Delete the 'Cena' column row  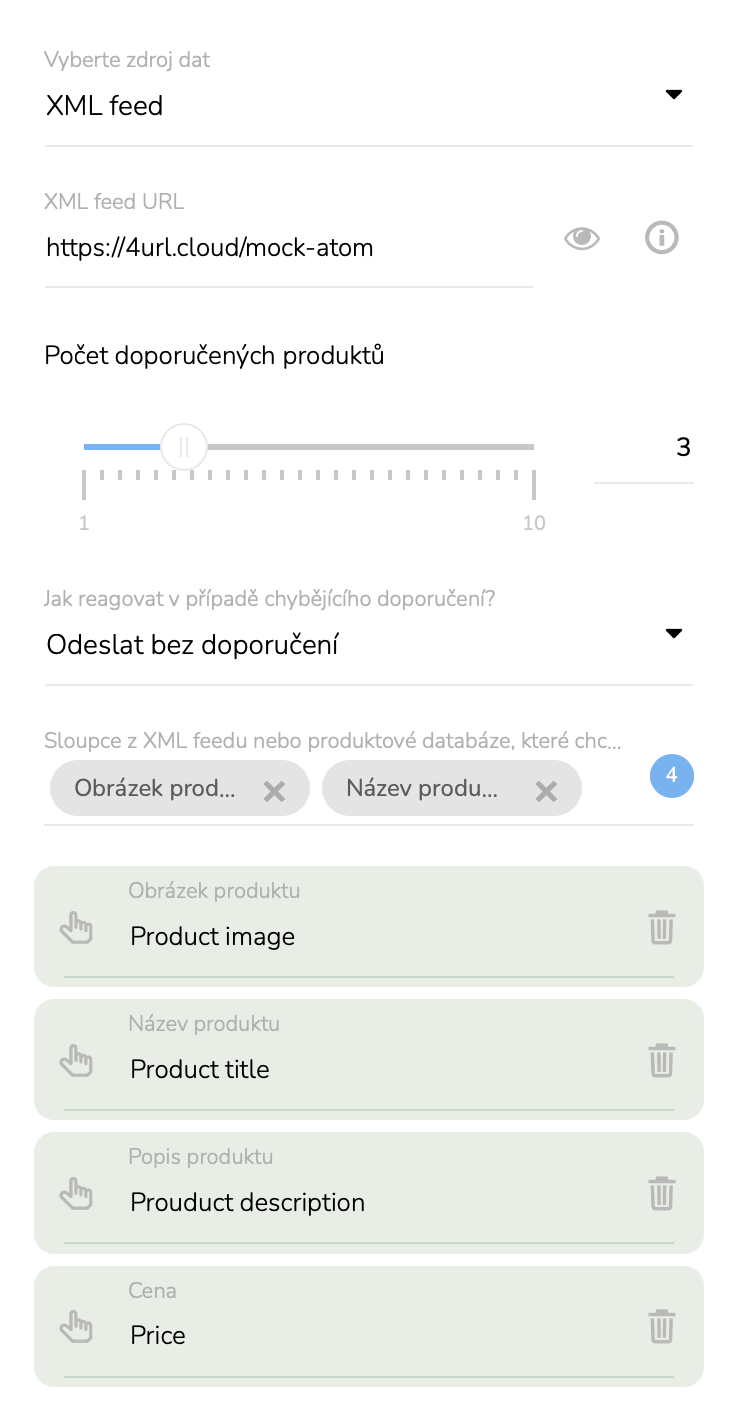coord(661,1326)
